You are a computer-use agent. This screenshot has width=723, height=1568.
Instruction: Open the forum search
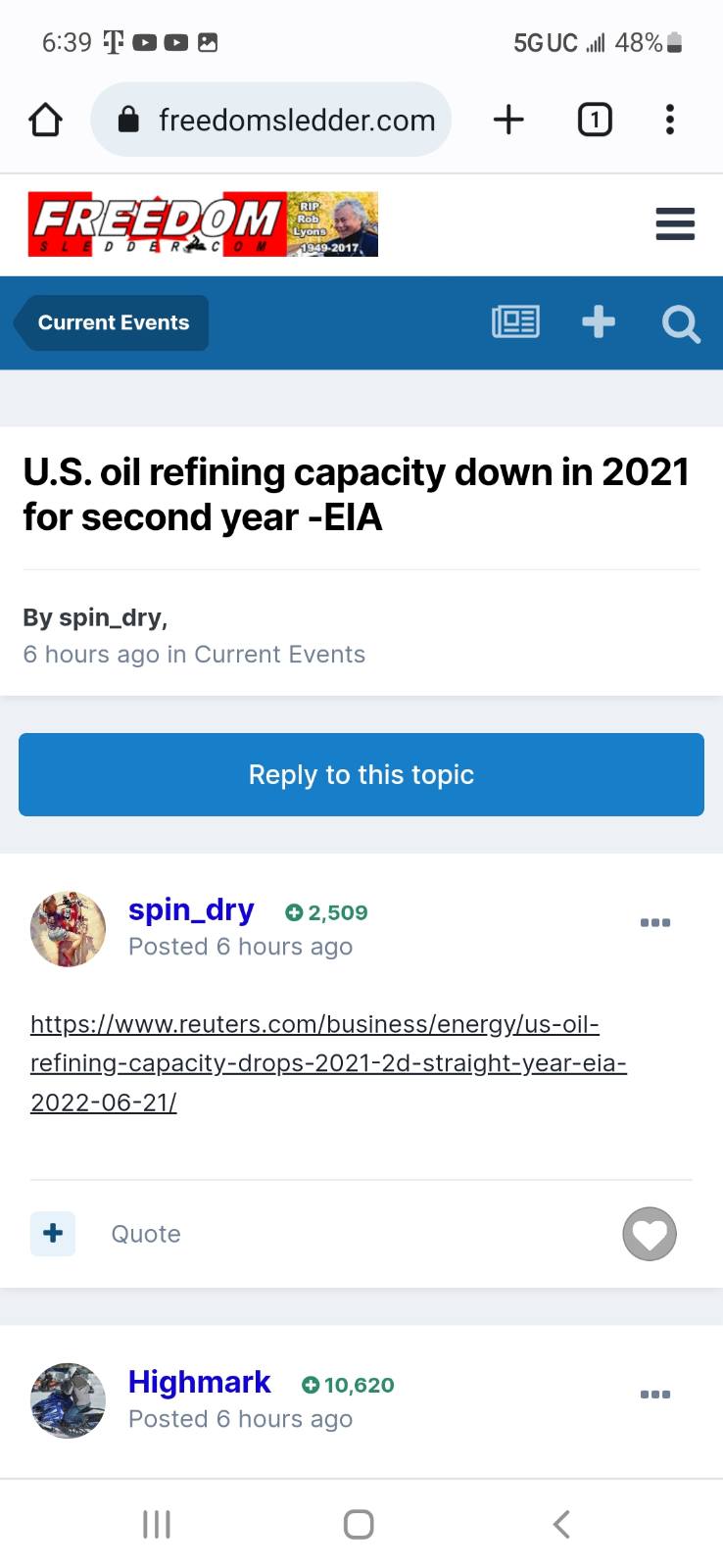[681, 322]
